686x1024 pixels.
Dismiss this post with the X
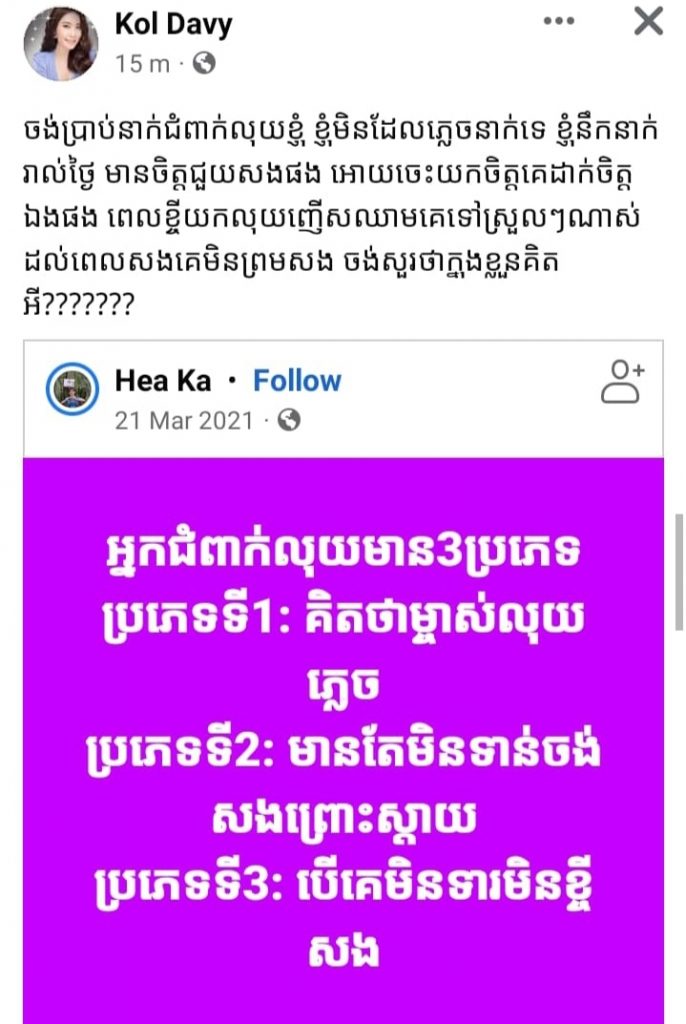coord(649,21)
